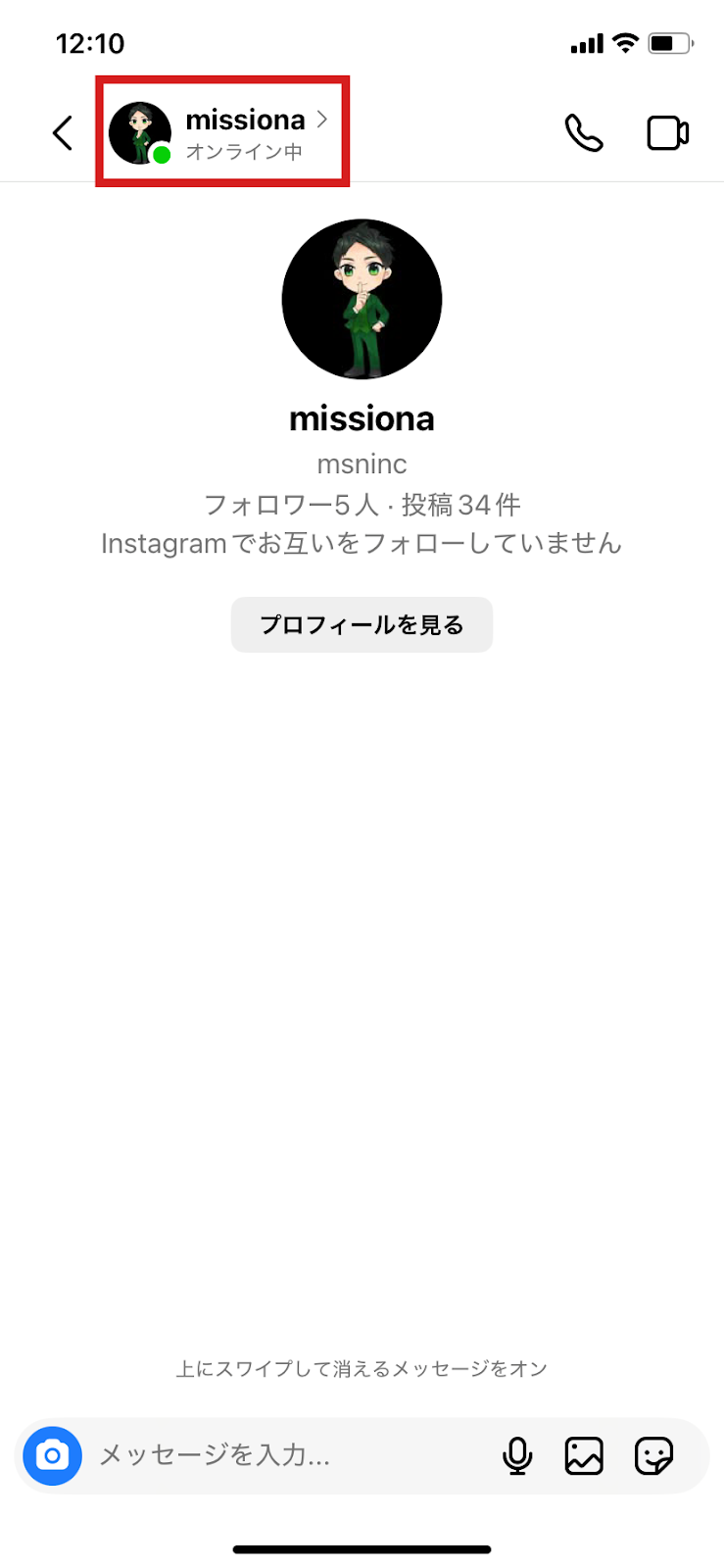Go back using the top-left arrow
Image resolution: width=724 pixels, height=1568 pixels.
coord(63,133)
